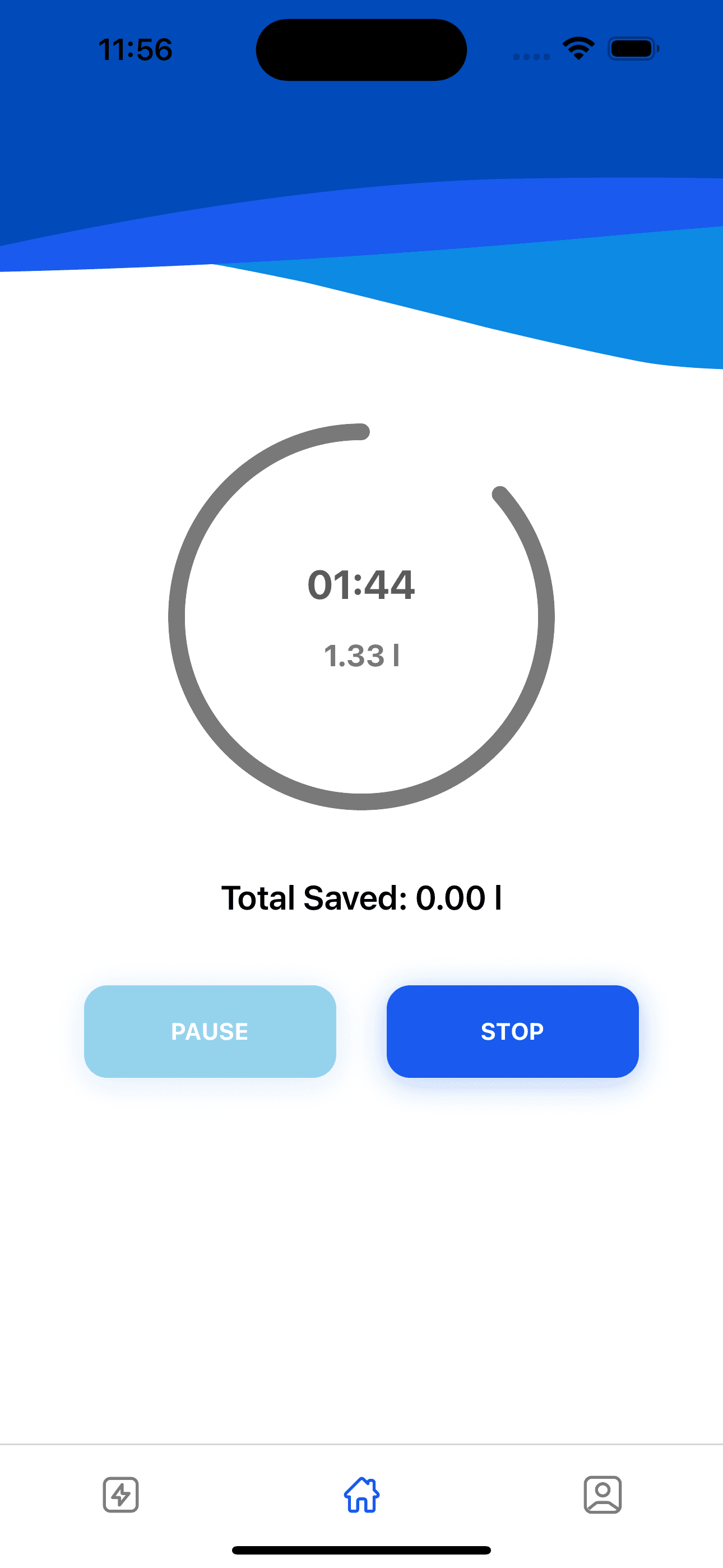Tap the 01:44 timer display
Image resolution: width=723 pixels, height=1568 pixels.
pyautogui.click(x=361, y=585)
